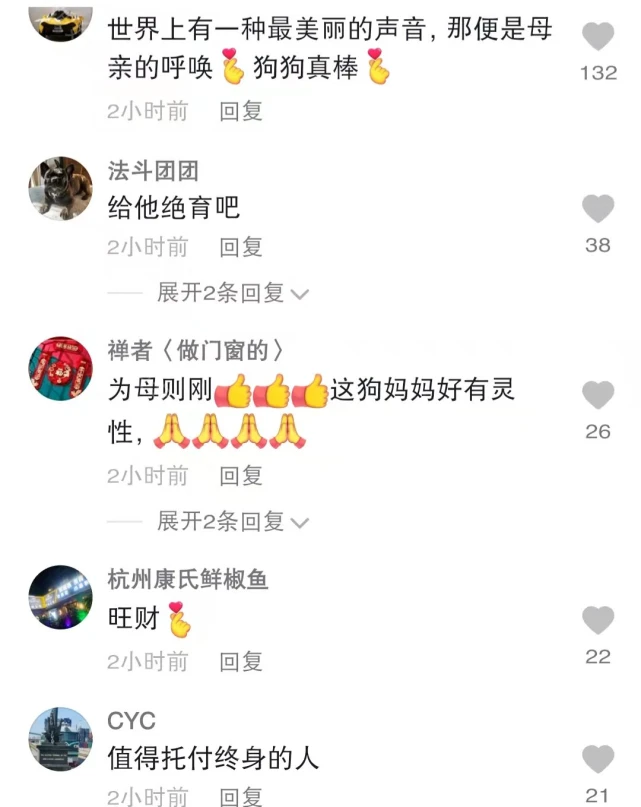Reply to the 母亲的呼唤 comment

point(241,111)
